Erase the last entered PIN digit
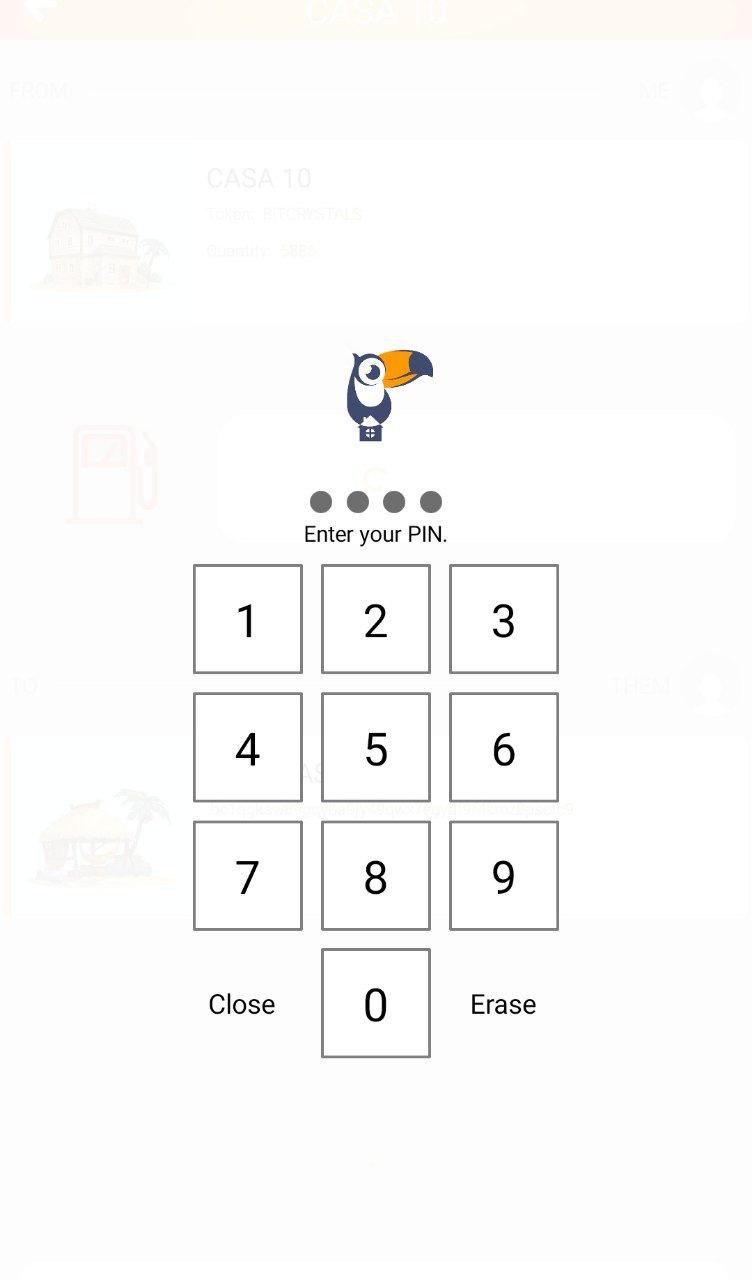This screenshot has height=1280, width=752. (503, 1004)
